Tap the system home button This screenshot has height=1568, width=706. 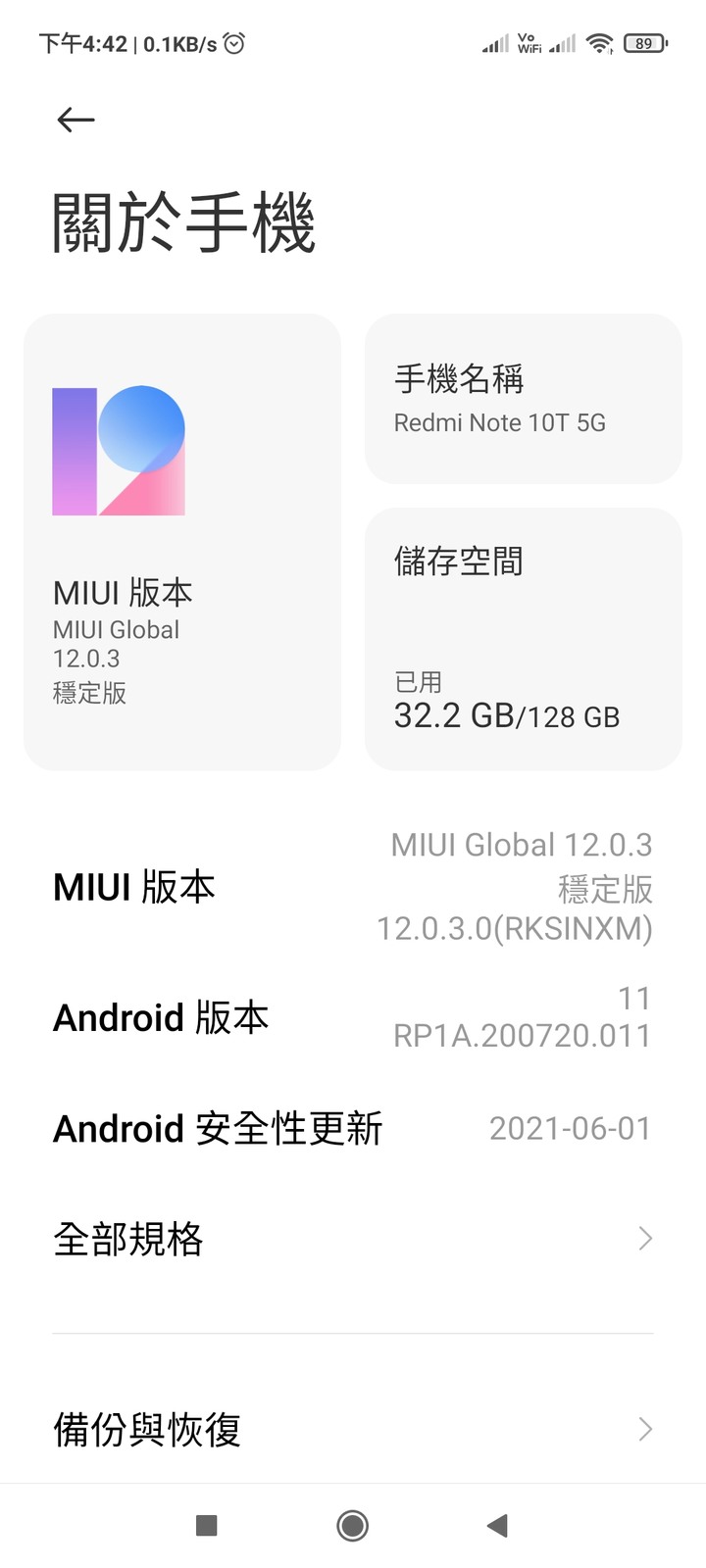pyautogui.click(x=352, y=1525)
